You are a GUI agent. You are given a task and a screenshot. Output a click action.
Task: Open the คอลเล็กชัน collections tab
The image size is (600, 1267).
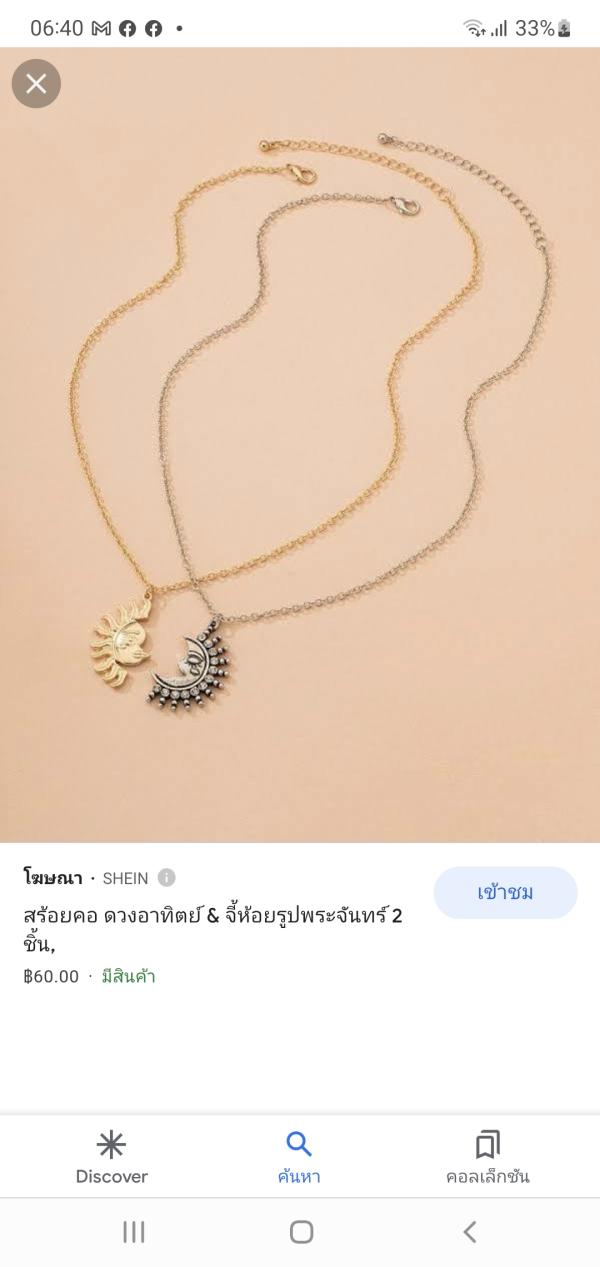pos(487,1157)
